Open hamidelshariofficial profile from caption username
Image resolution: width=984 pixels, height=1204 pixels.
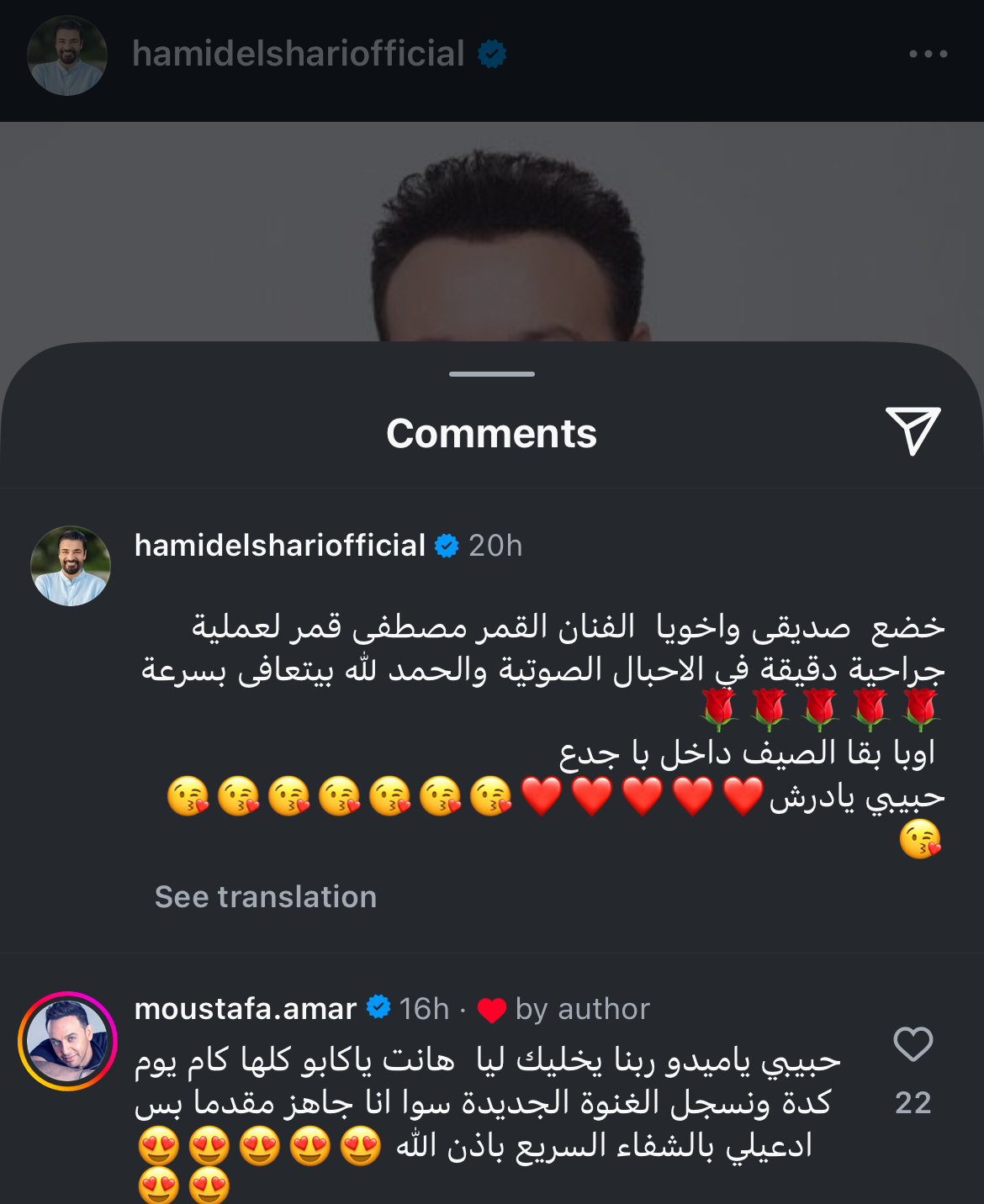279,546
